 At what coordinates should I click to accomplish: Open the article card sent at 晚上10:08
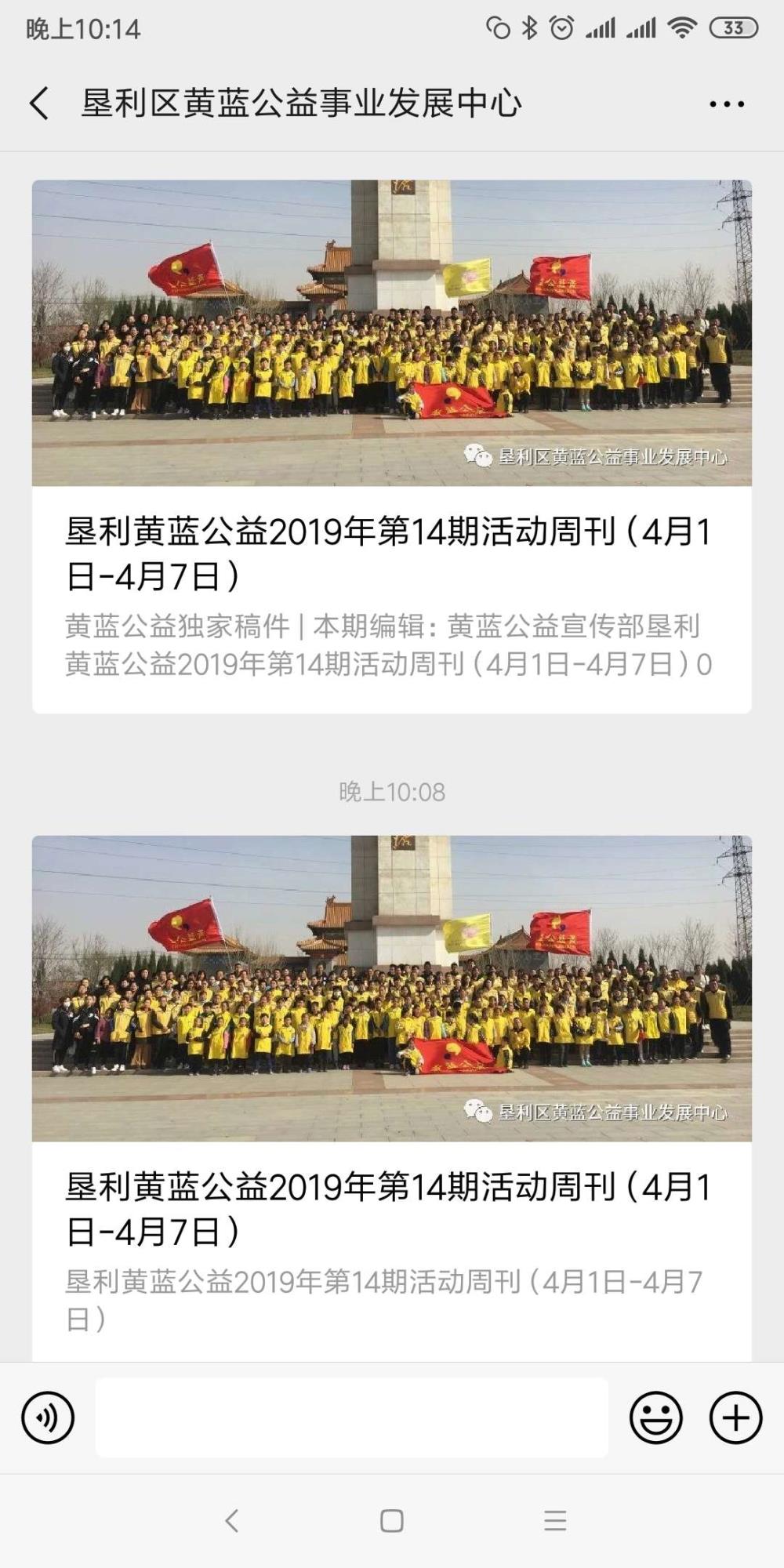(x=391, y=1099)
